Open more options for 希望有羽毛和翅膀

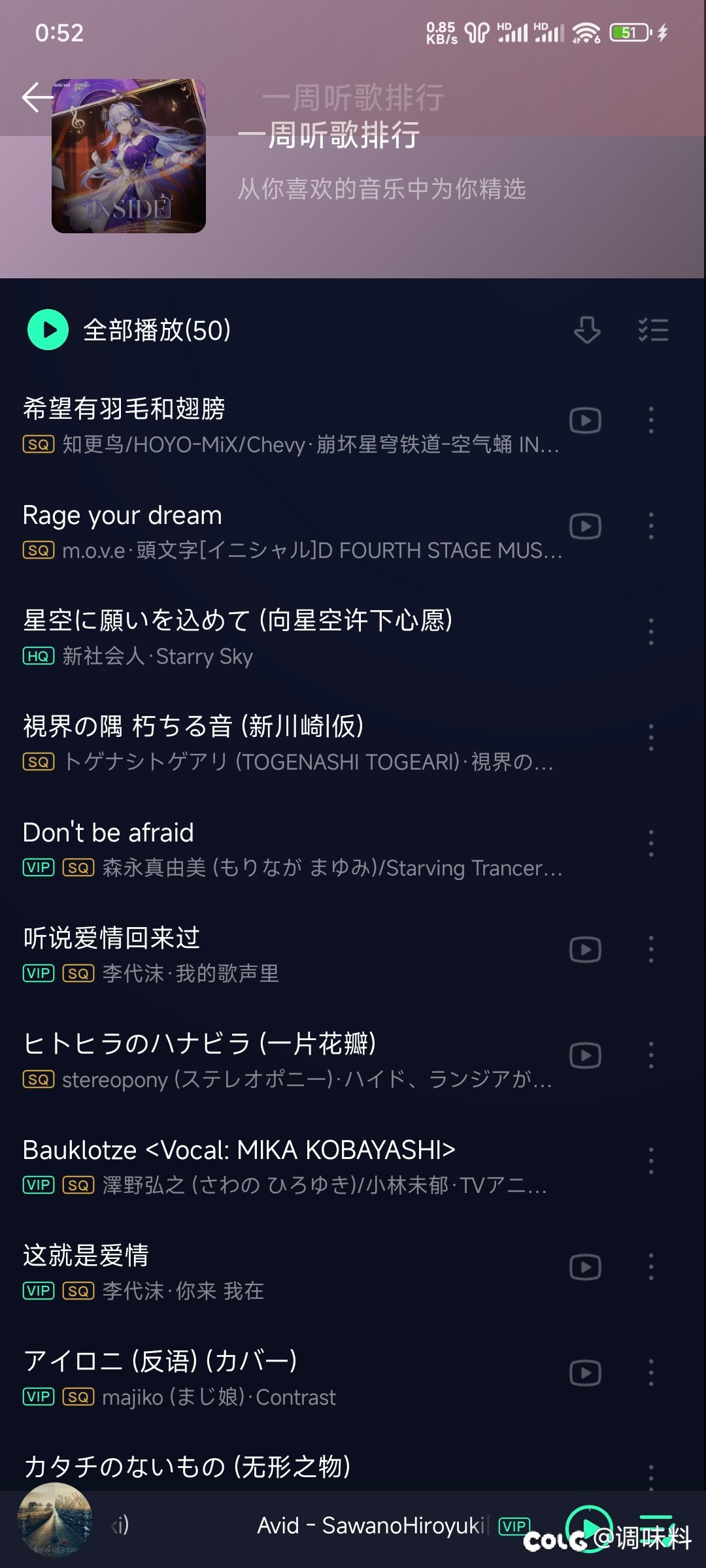click(651, 421)
